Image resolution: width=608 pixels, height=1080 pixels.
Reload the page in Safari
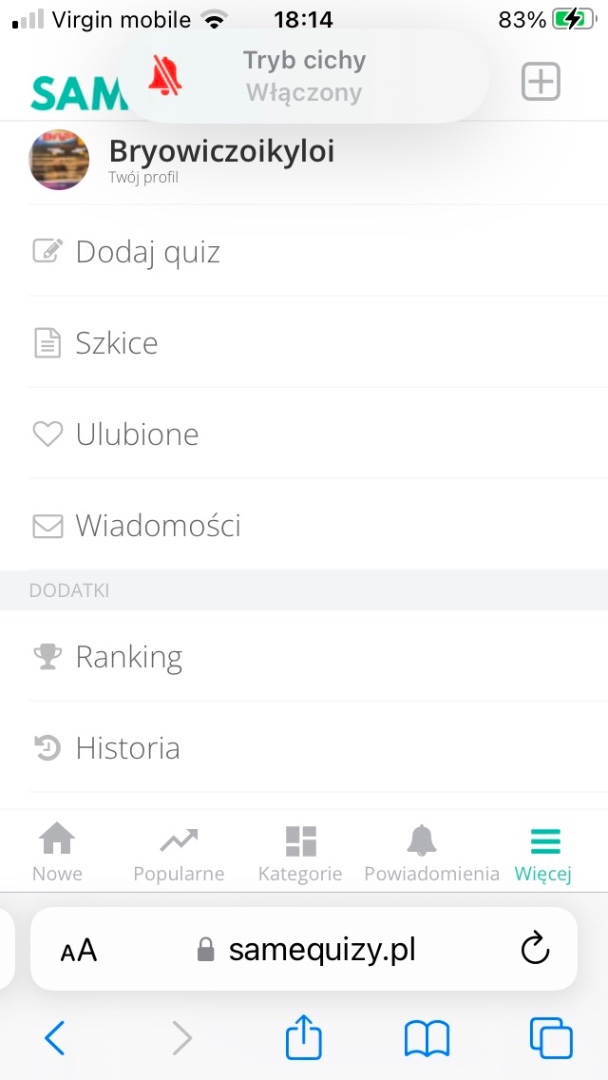[x=536, y=948]
